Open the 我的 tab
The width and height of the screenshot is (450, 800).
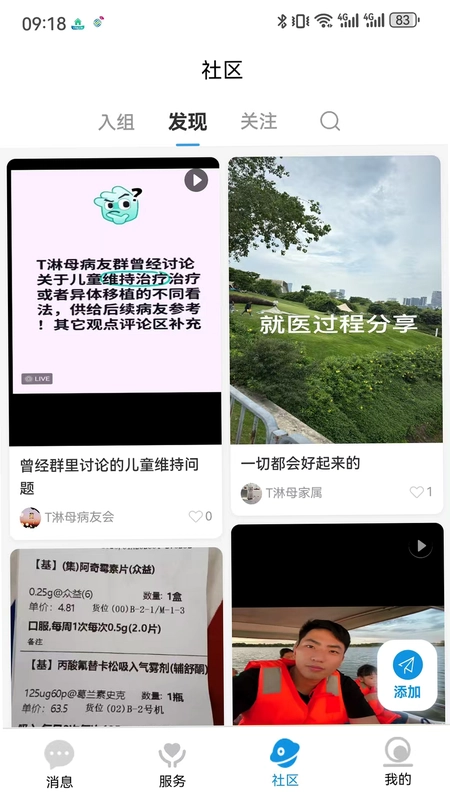(397, 762)
